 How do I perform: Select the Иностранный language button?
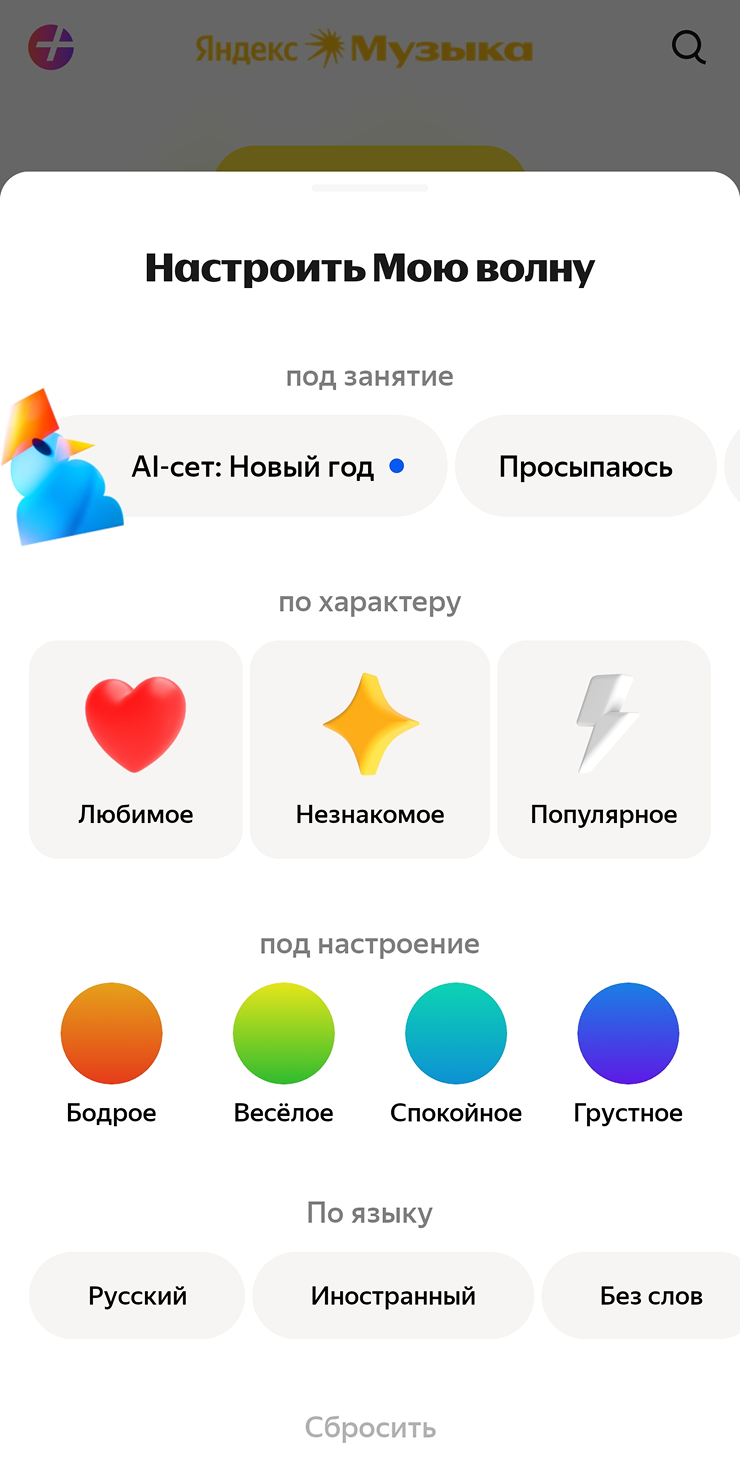(393, 1295)
